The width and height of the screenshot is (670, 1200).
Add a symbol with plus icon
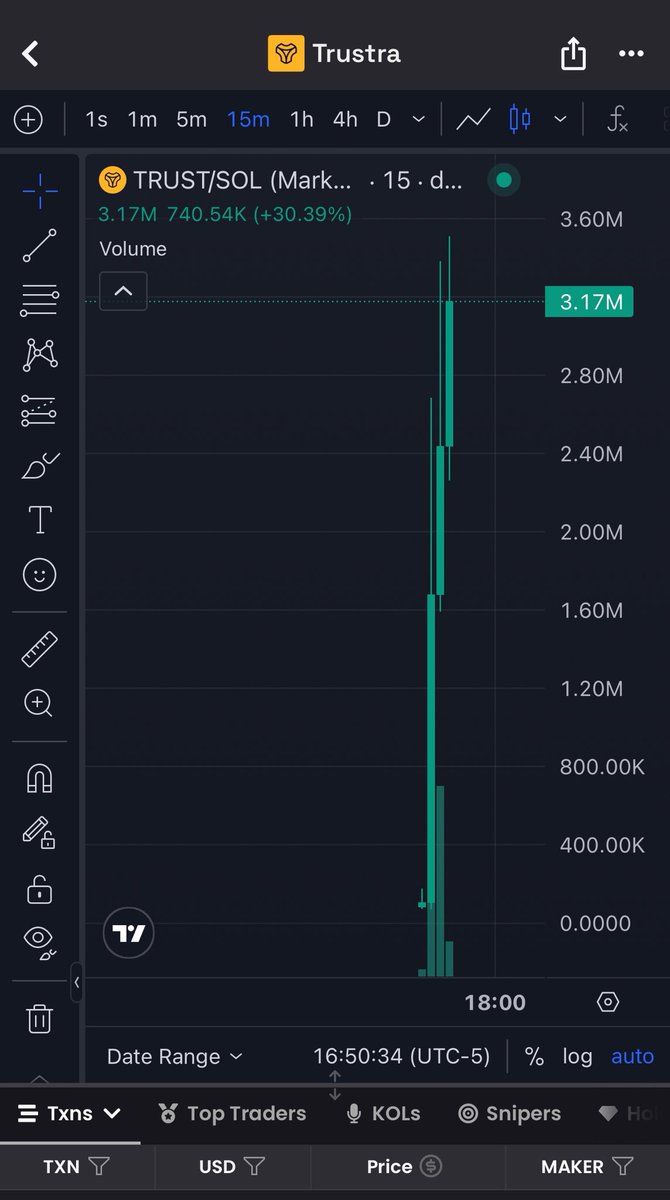[28, 120]
